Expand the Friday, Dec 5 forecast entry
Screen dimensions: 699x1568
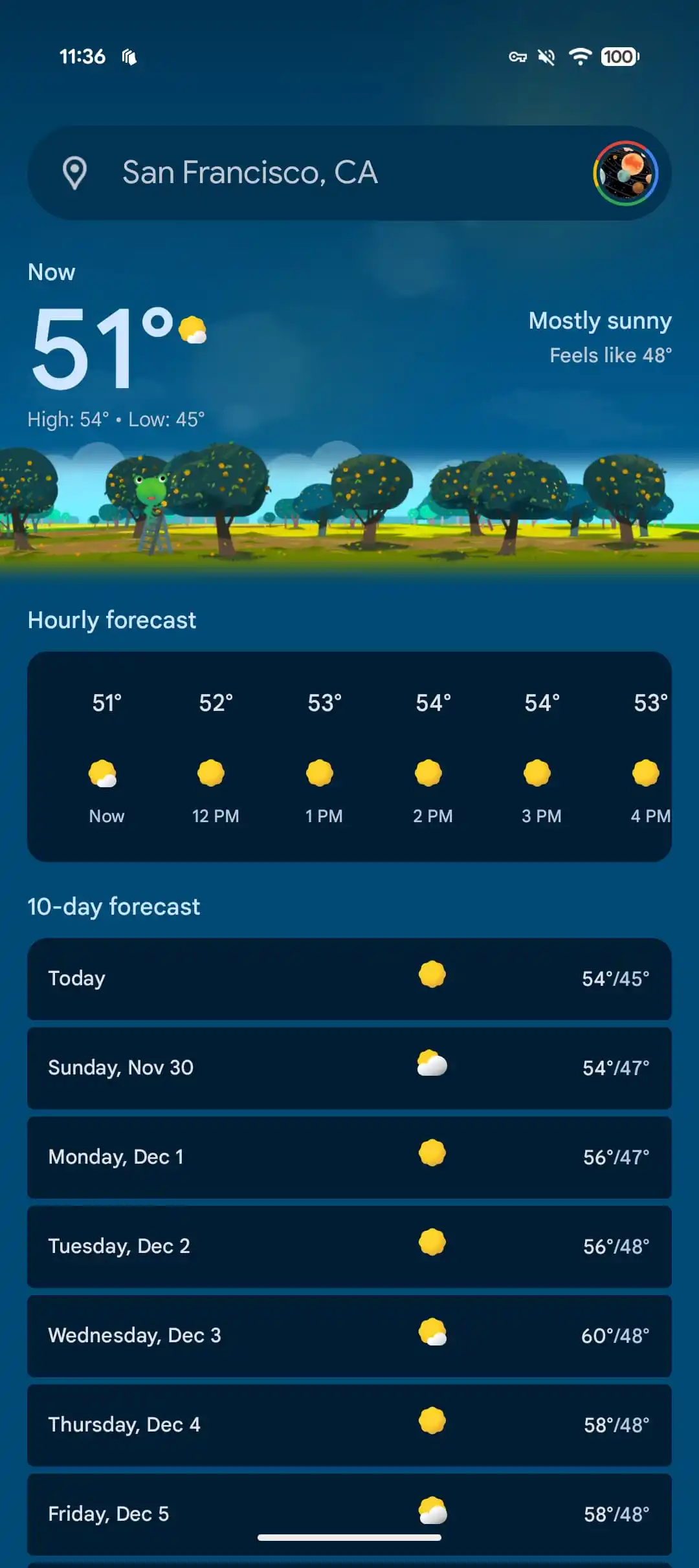click(349, 1514)
